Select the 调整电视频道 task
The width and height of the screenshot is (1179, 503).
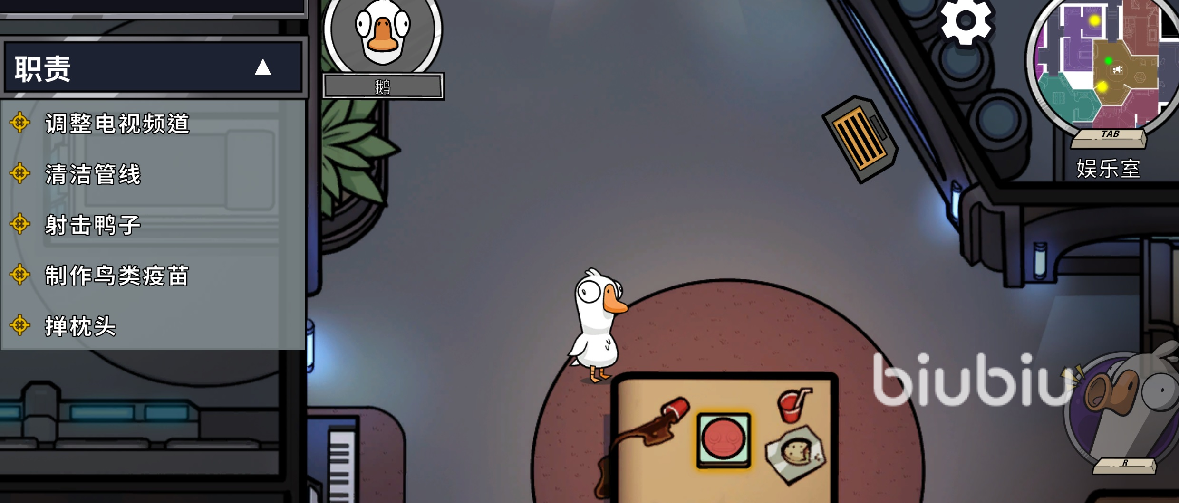pyautogui.click(x=117, y=124)
